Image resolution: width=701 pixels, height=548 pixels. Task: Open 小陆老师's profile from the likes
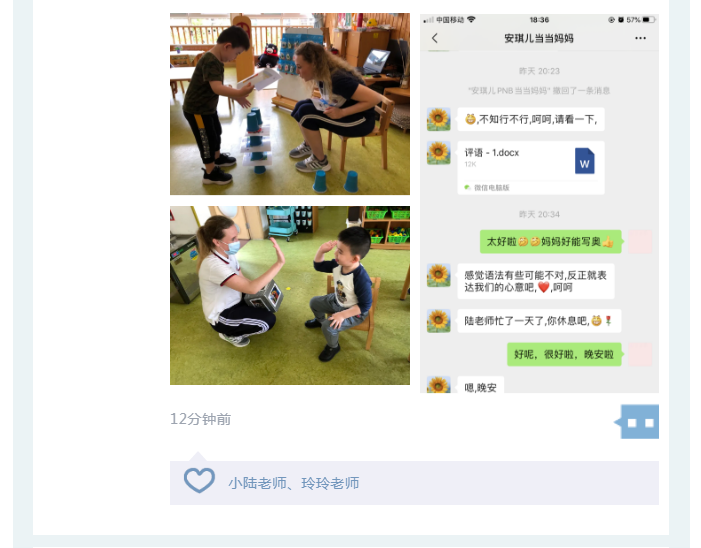click(x=256, y=483)
